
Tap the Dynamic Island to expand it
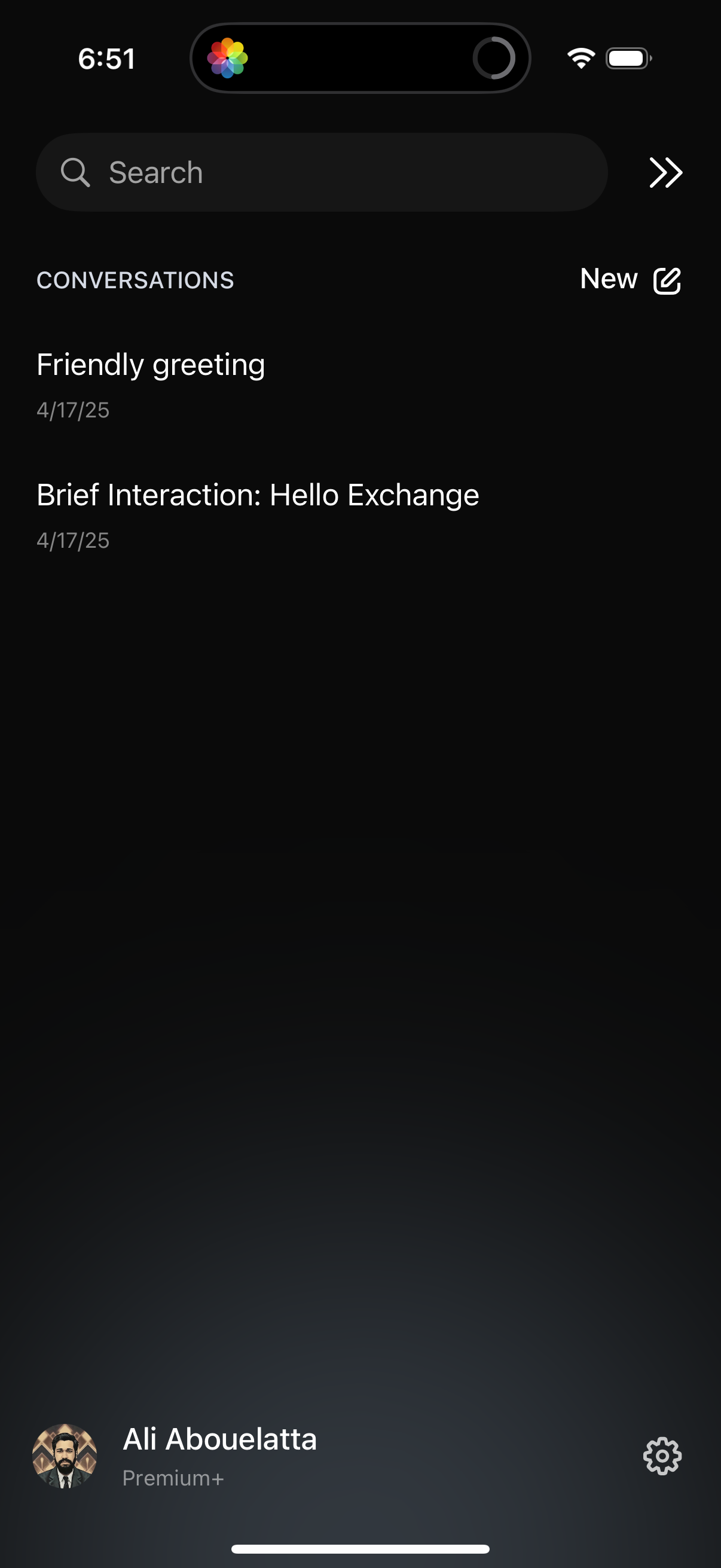pos(360,58)
